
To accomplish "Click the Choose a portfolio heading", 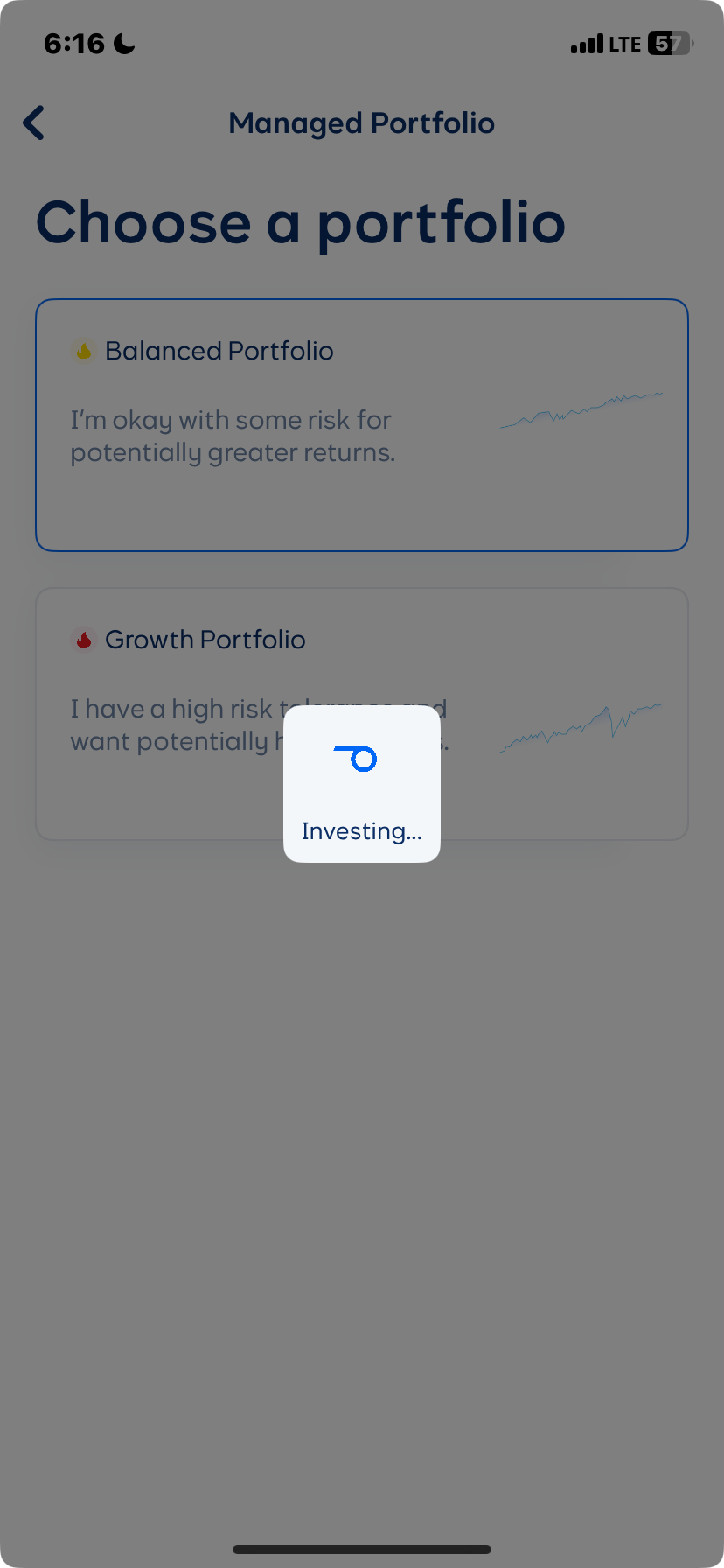I will coord(299,222).
